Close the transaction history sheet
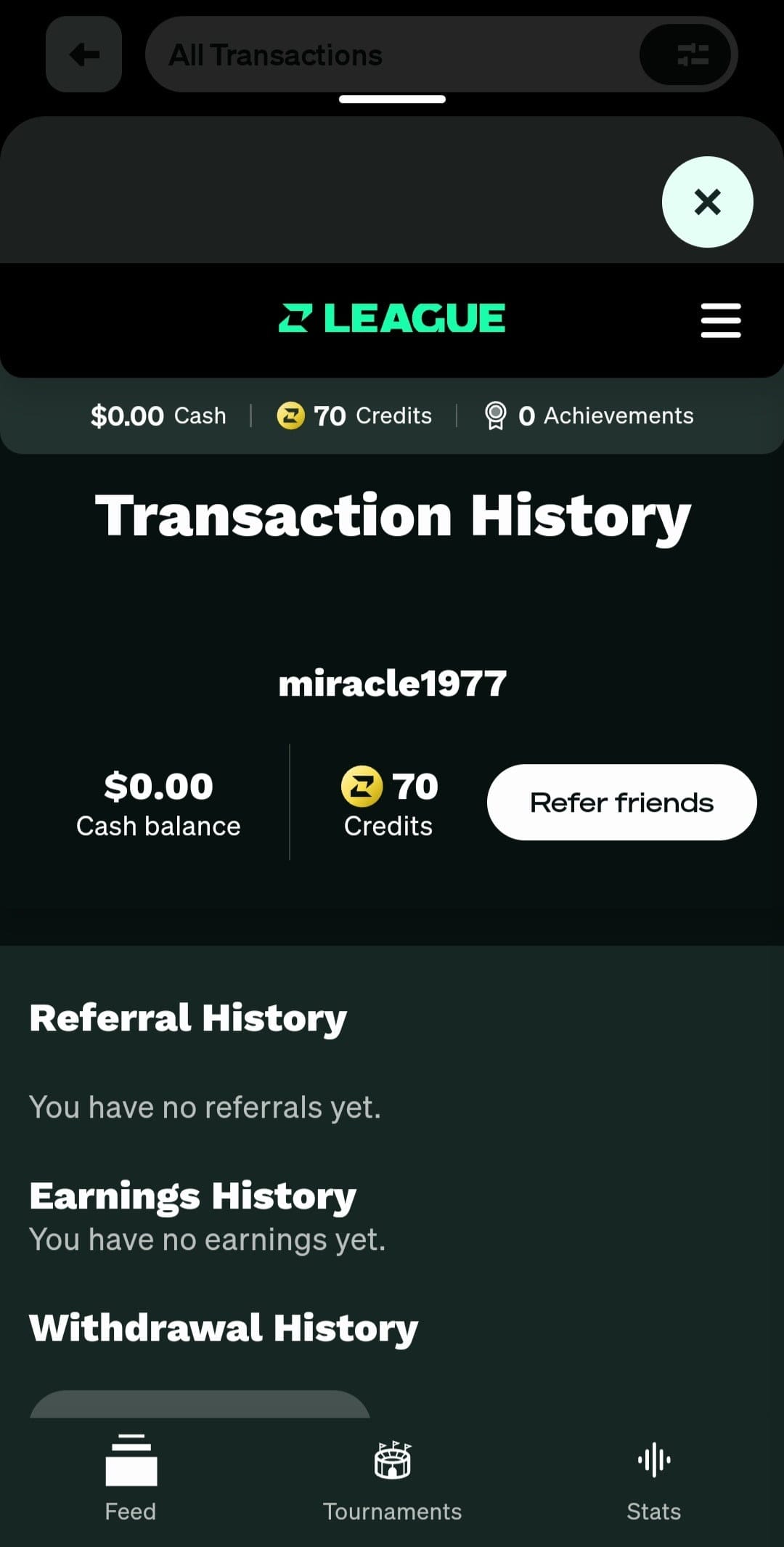 point(707,202)
